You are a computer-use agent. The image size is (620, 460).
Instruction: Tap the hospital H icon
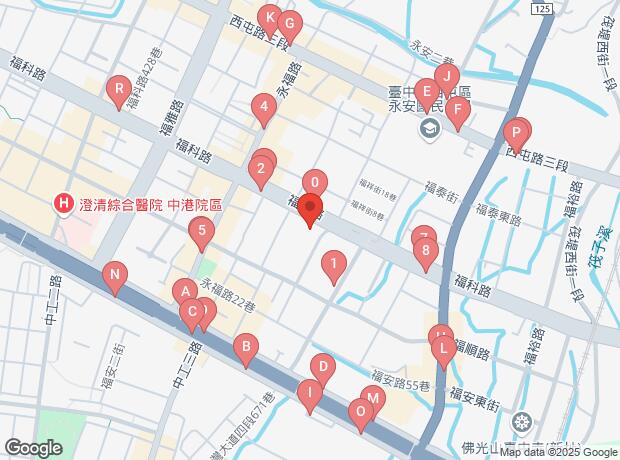[x=64, y=204]
